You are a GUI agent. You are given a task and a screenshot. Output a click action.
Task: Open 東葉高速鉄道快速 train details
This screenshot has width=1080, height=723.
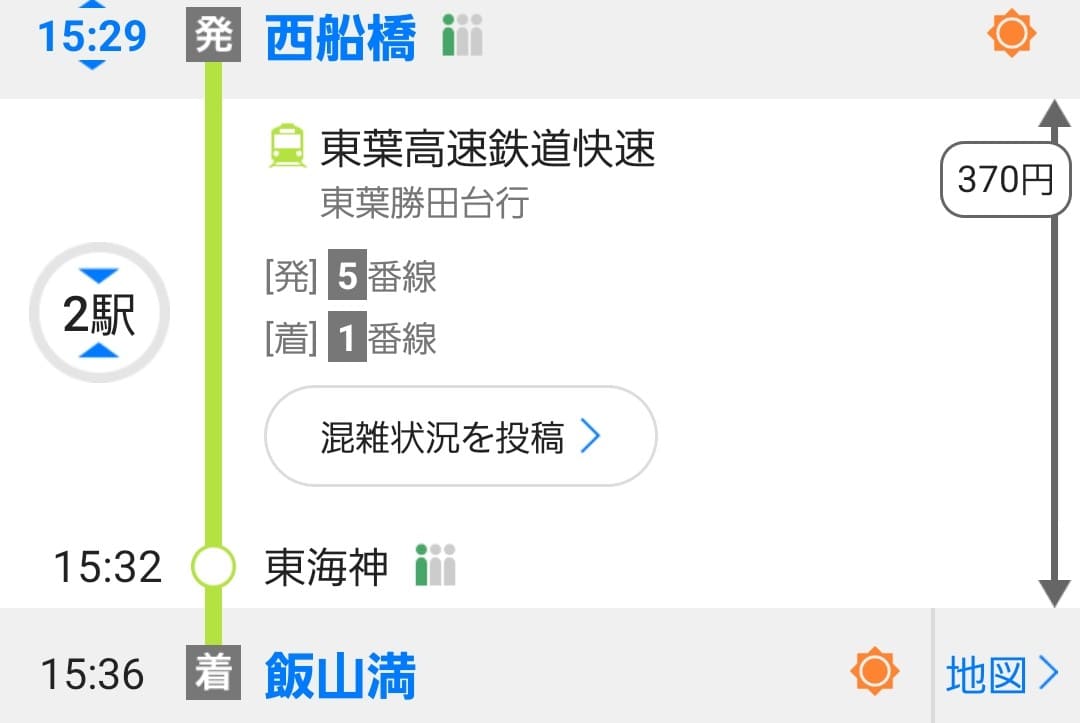(x=487, y=150)
